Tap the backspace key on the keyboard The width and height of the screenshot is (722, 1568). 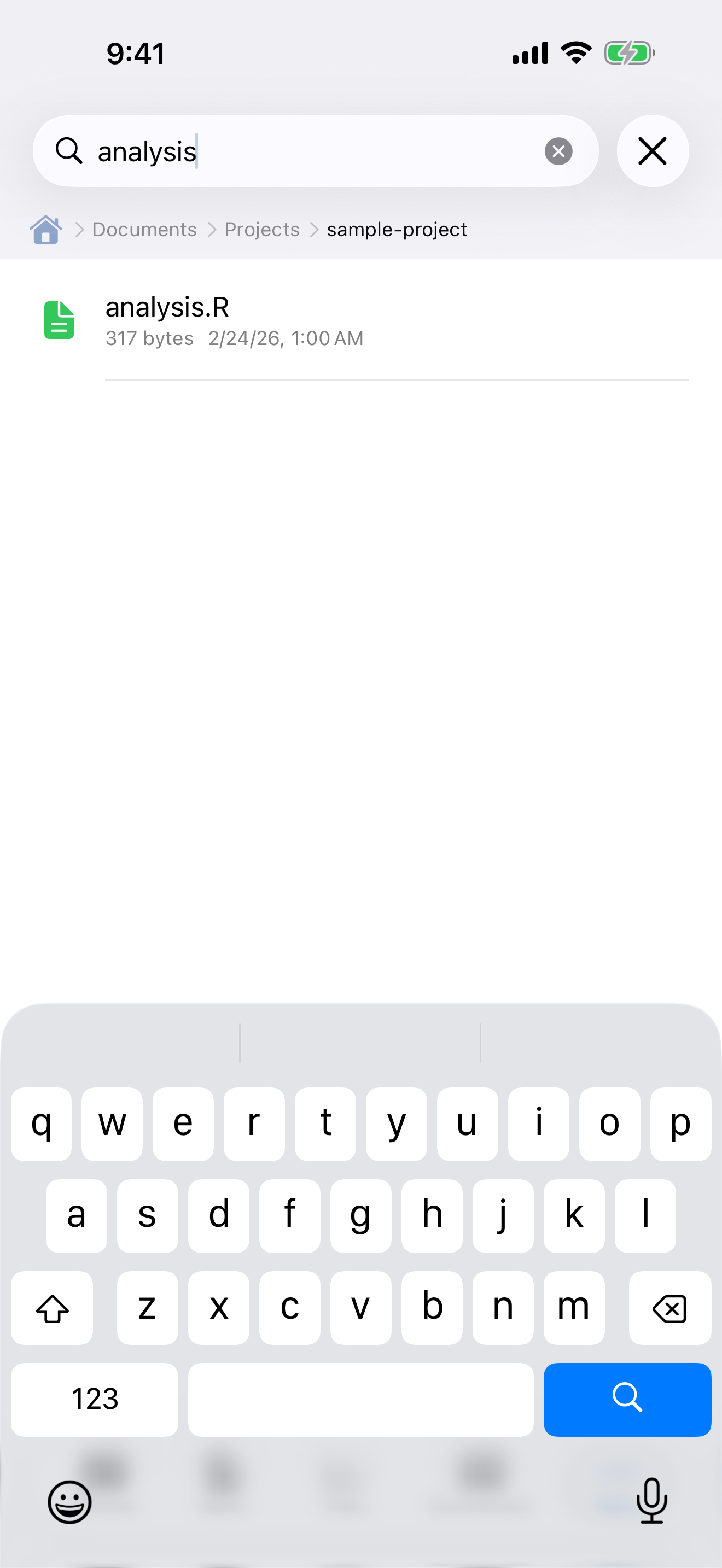[670, 1307]
